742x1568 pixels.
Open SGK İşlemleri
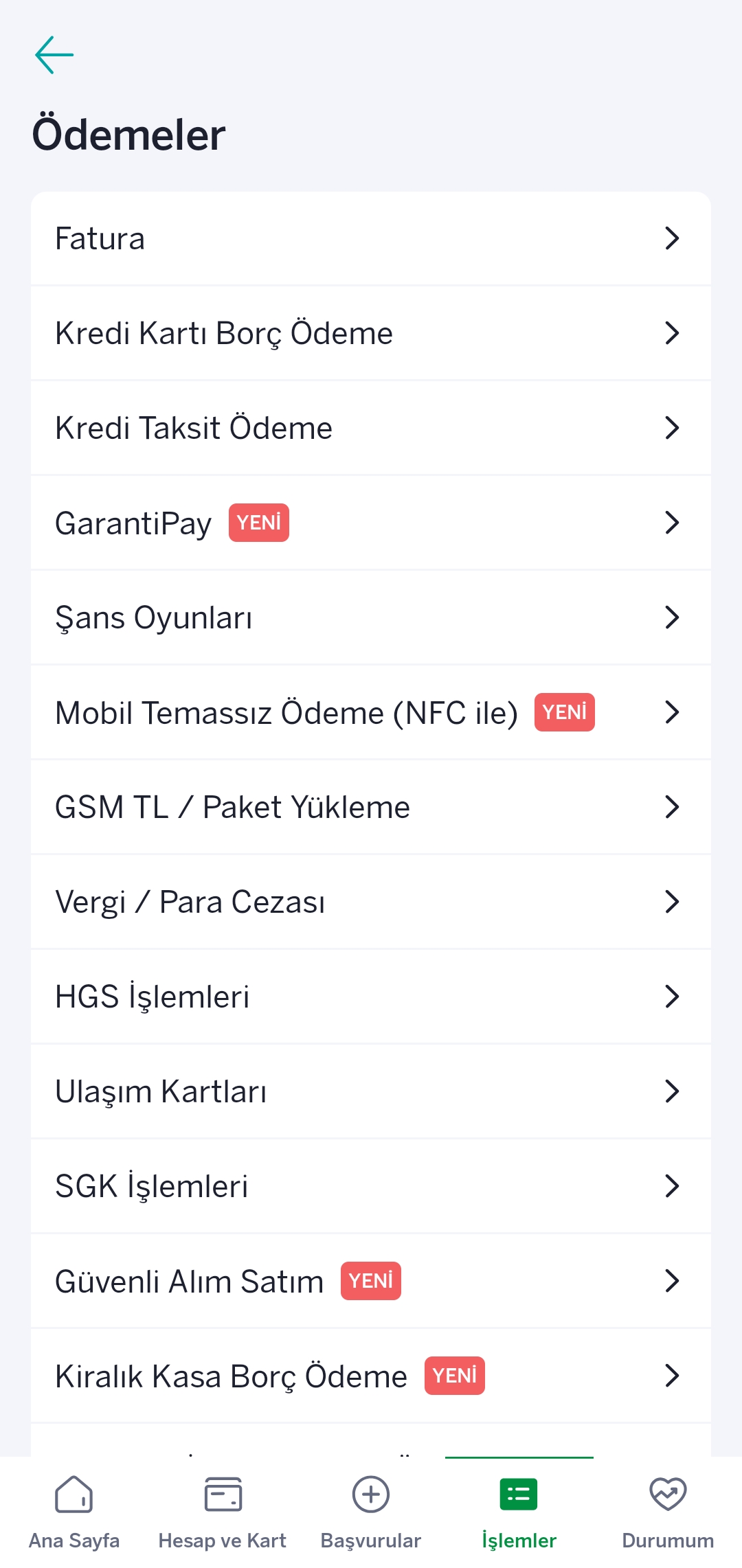(x=371, y=1186)
